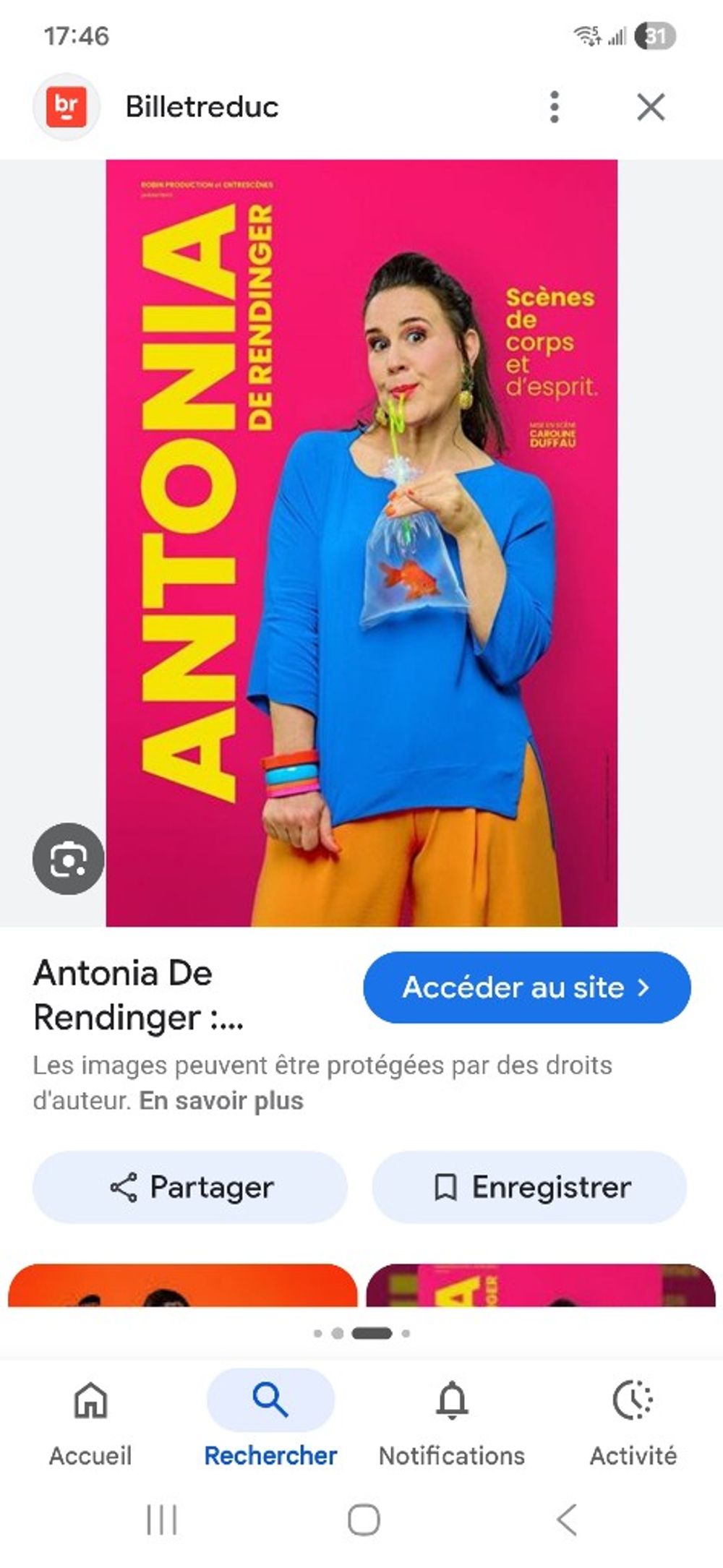723x1568 pixels.
Task: Close the image viewer
Action: point(651,107)
